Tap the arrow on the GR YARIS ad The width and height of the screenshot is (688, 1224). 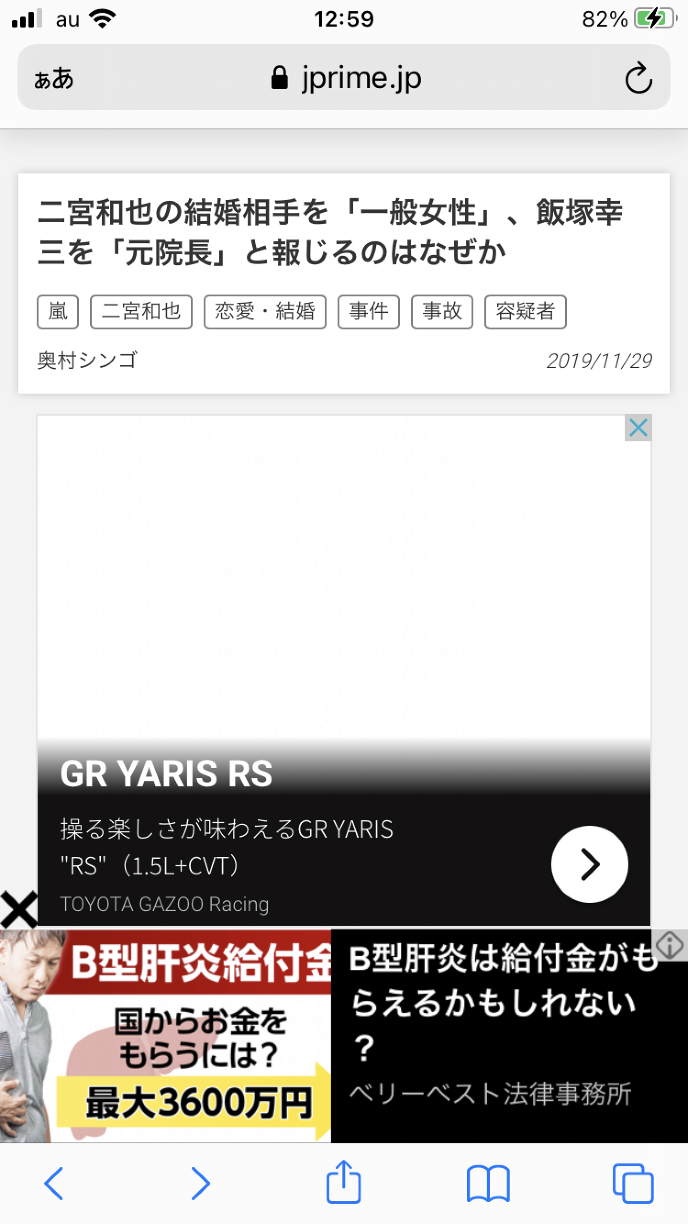point(589,864)
